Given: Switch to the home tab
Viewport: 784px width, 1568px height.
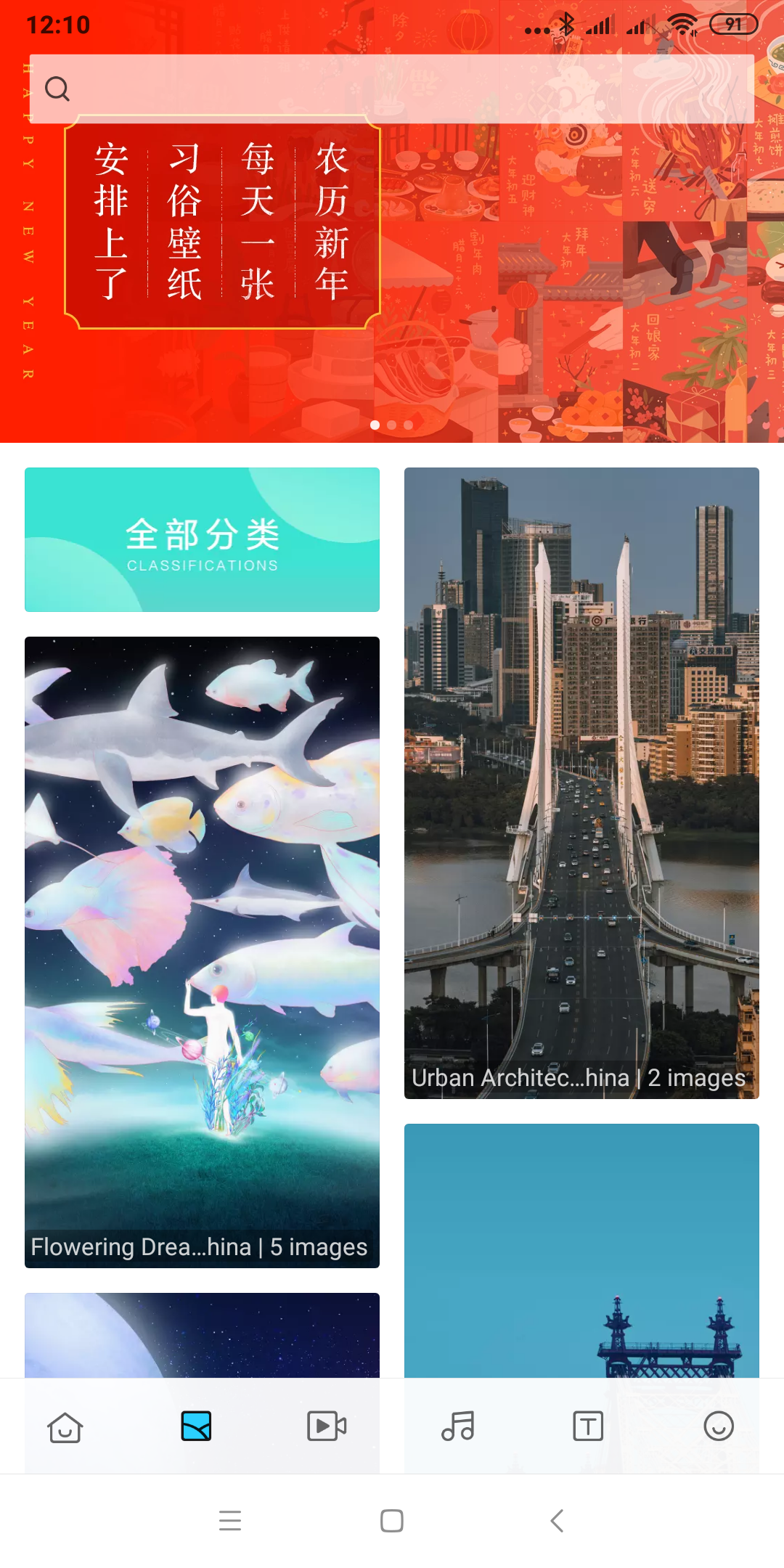Looking at the screenshot, I should coord(65,1426).
